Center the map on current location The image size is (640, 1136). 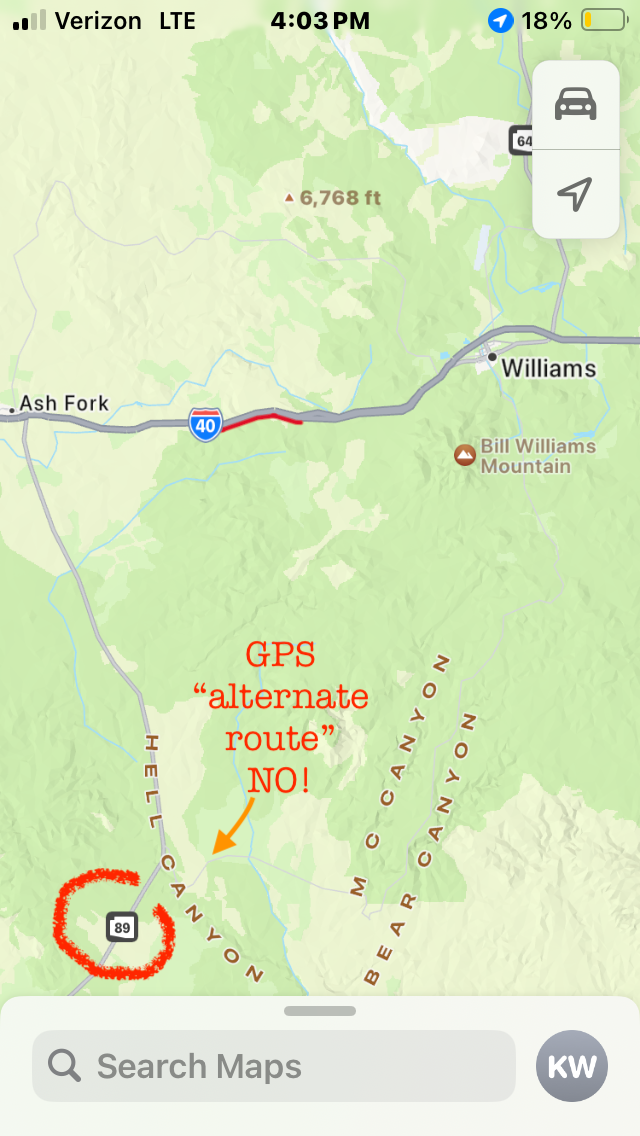(x=575, y=194)
